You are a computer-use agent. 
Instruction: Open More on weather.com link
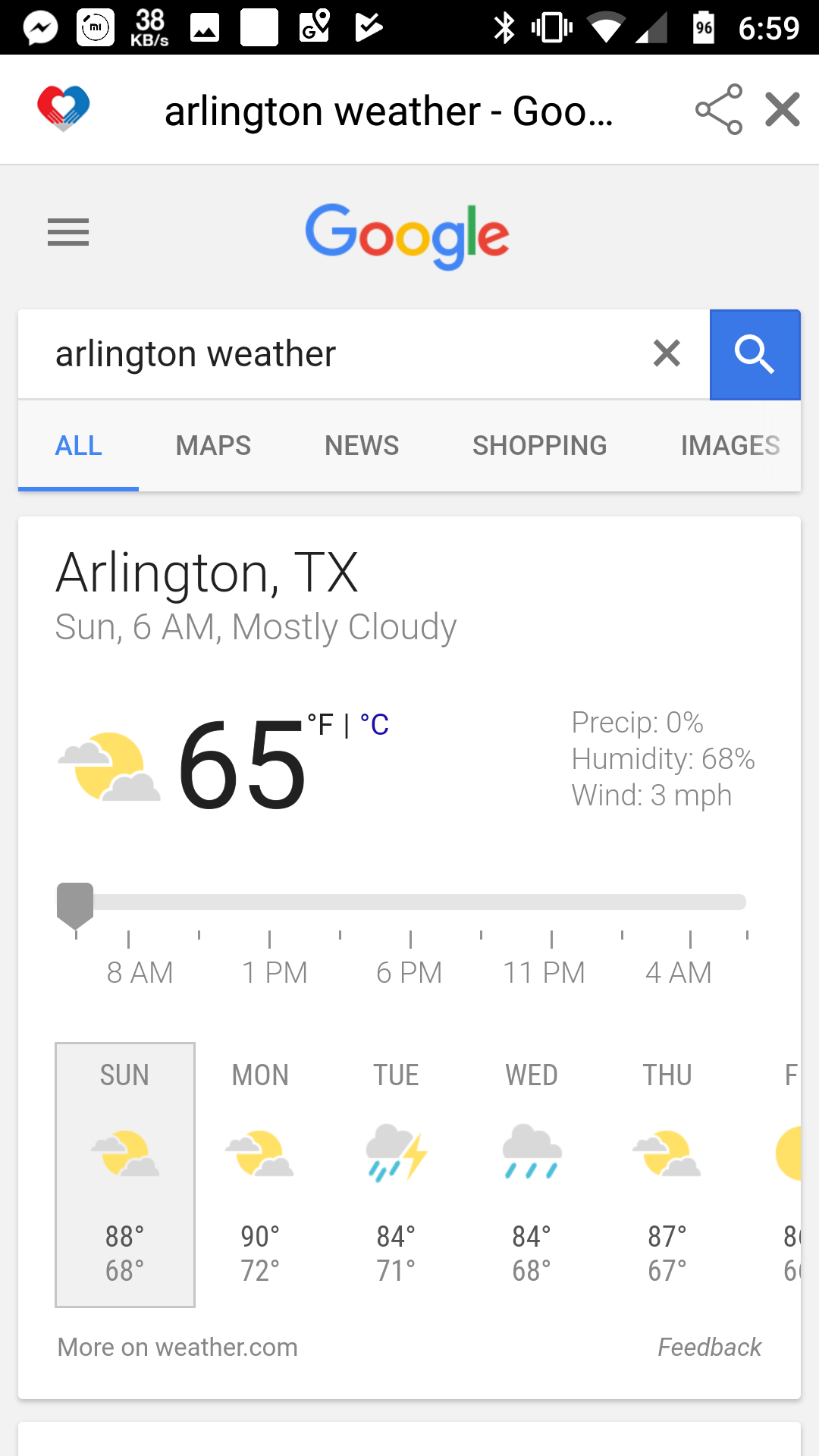coord(177,1348)
